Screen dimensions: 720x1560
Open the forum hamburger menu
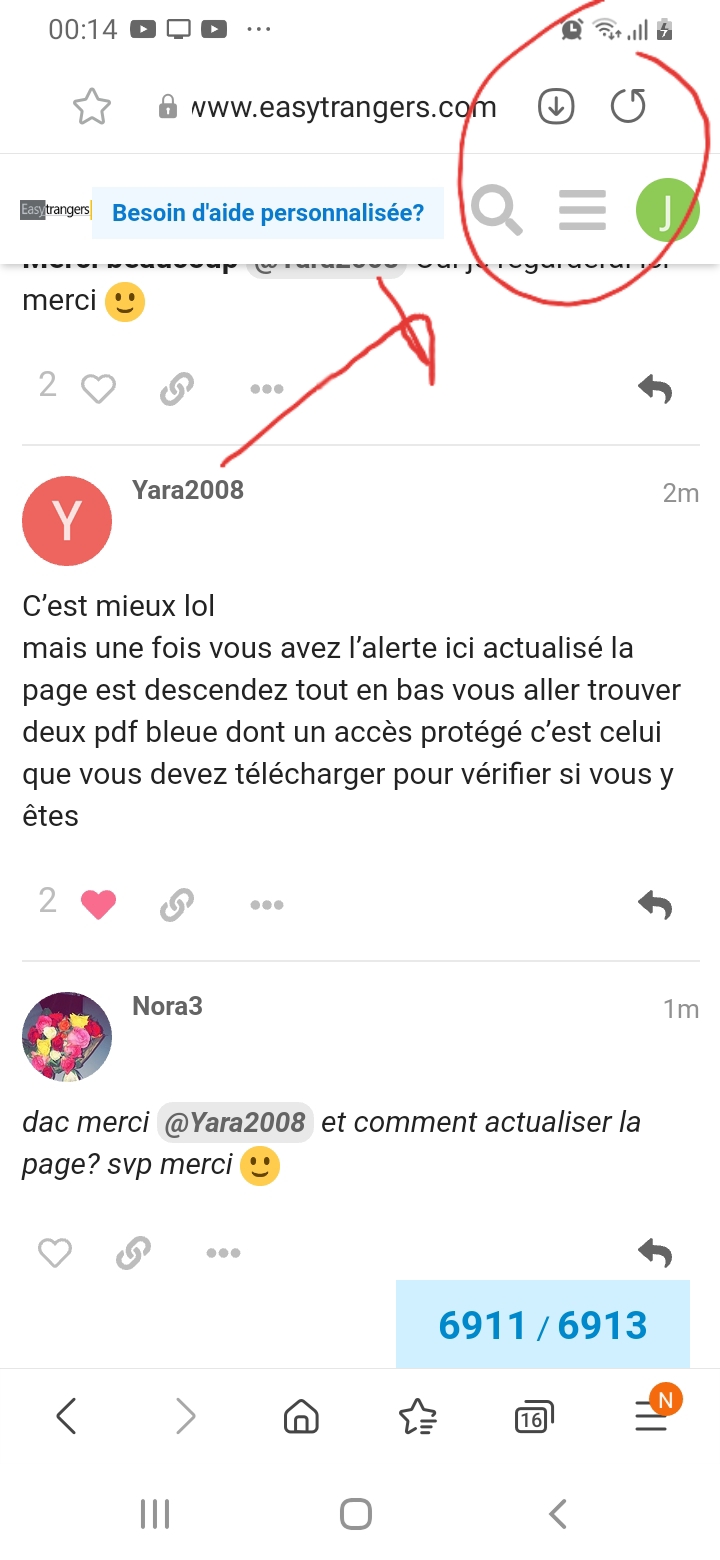[582, 211]
